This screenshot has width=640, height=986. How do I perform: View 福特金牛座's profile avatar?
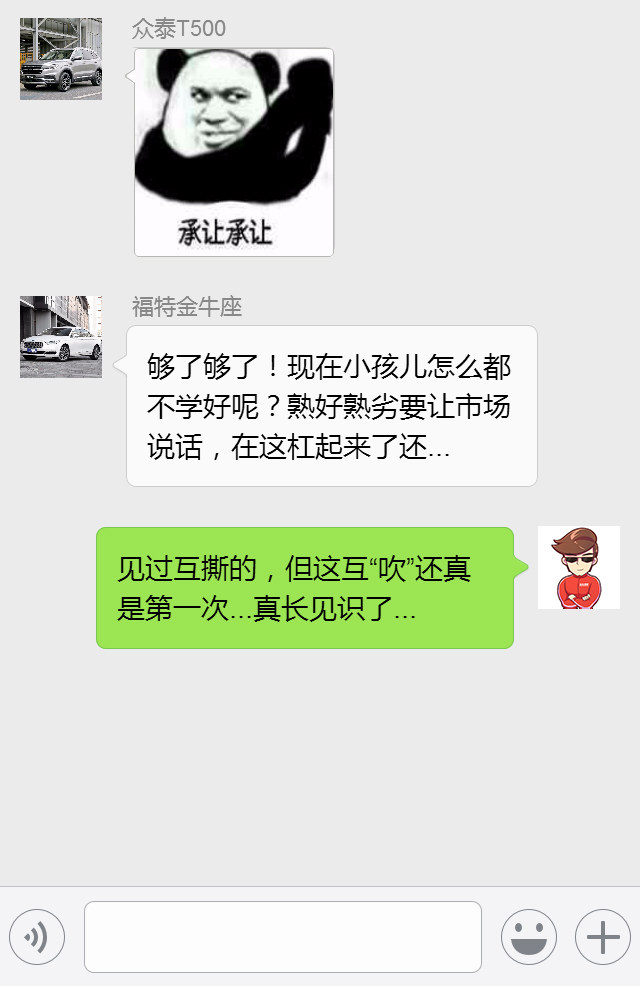[61, 336]
